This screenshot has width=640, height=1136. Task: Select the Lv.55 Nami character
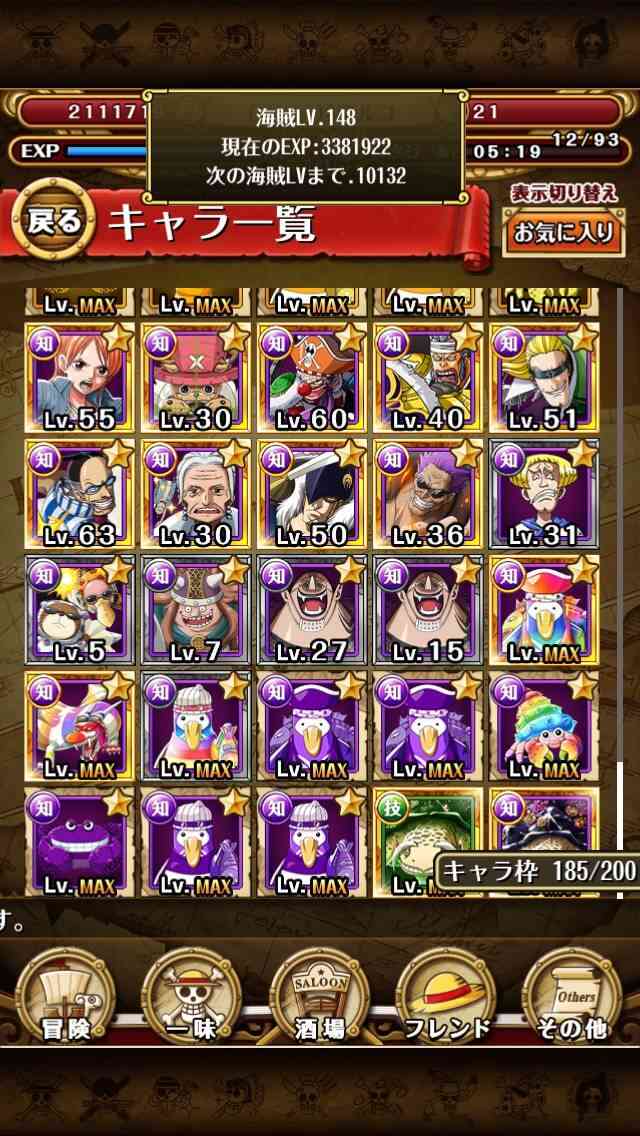[x=80, y=377]
